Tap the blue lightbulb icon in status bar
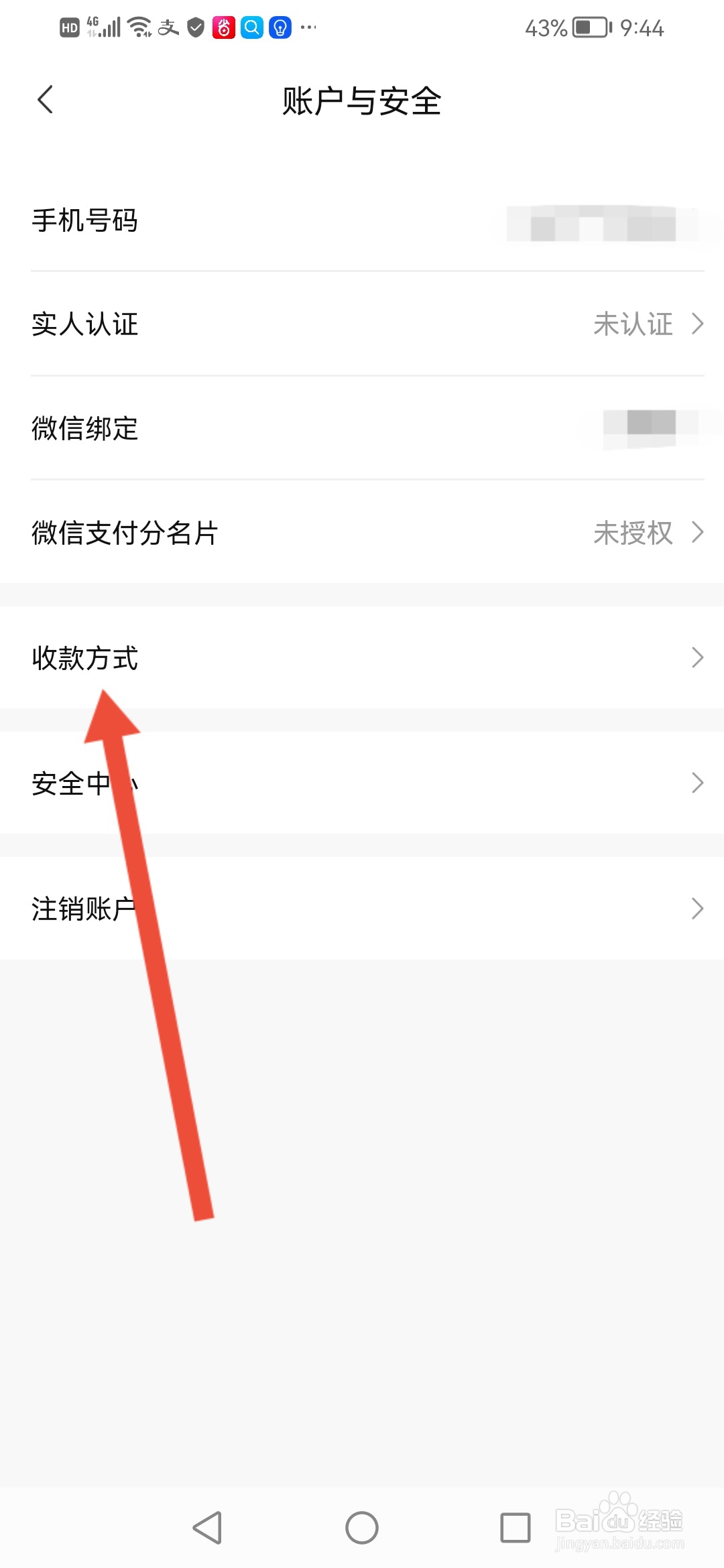Image resolution: width=724 pixels, height=1568 pixels. [280, 27]
